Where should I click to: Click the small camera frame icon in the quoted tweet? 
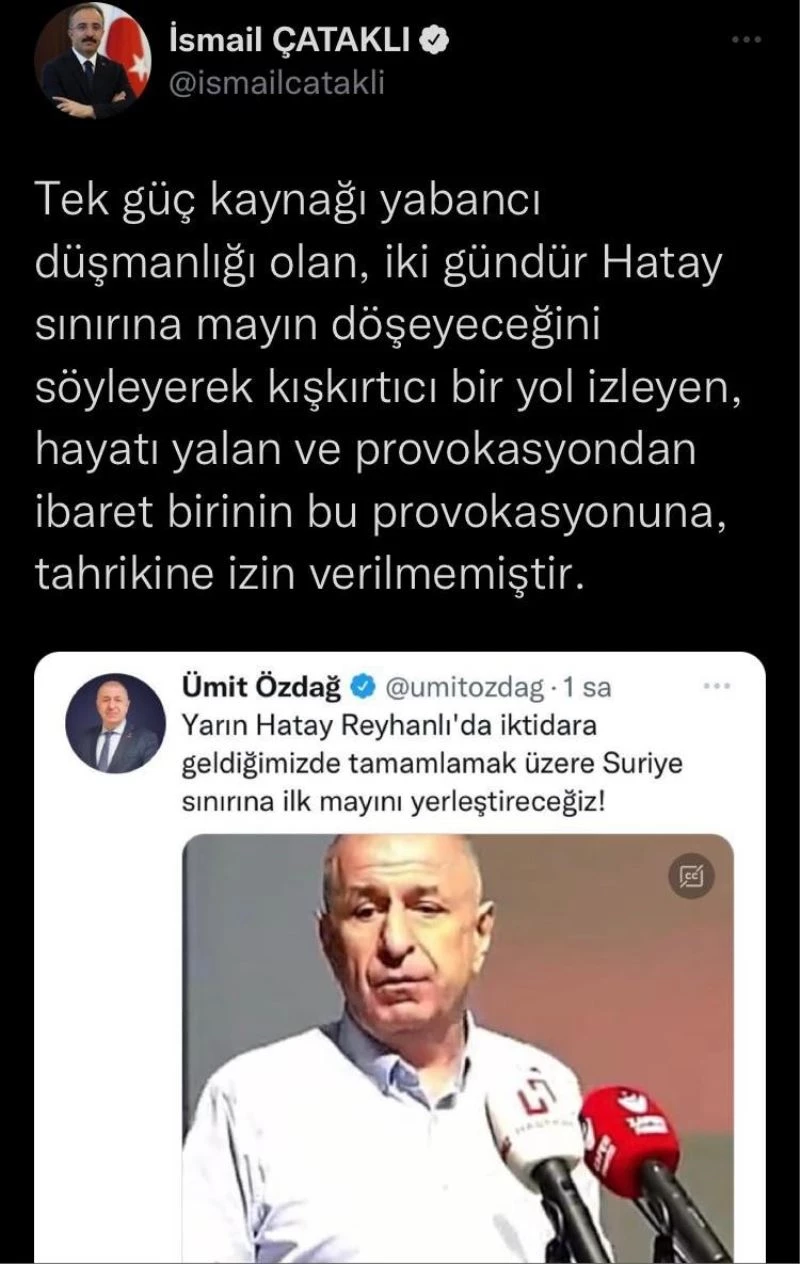[693, 878]
